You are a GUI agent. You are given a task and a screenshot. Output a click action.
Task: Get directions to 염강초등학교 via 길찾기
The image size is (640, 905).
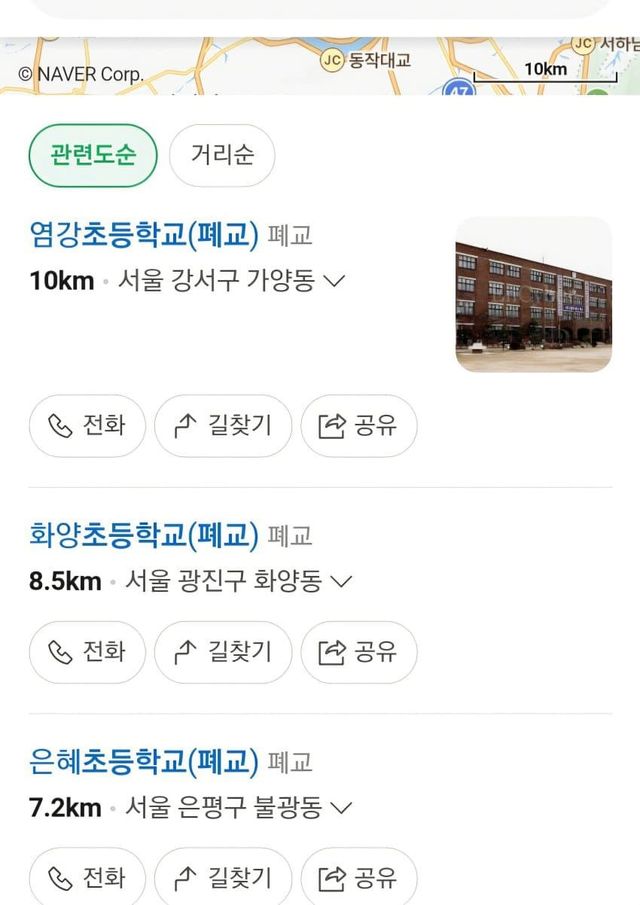point(223,426)
